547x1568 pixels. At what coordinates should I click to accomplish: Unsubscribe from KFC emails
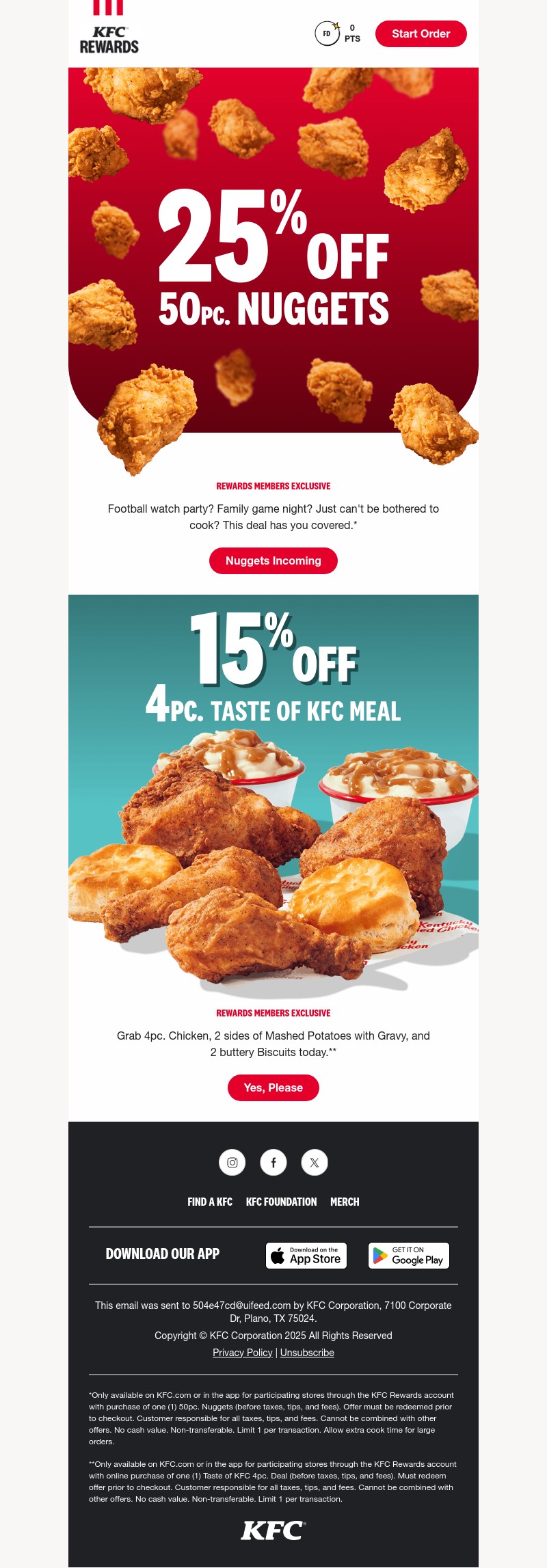(x=306, y=1352)
